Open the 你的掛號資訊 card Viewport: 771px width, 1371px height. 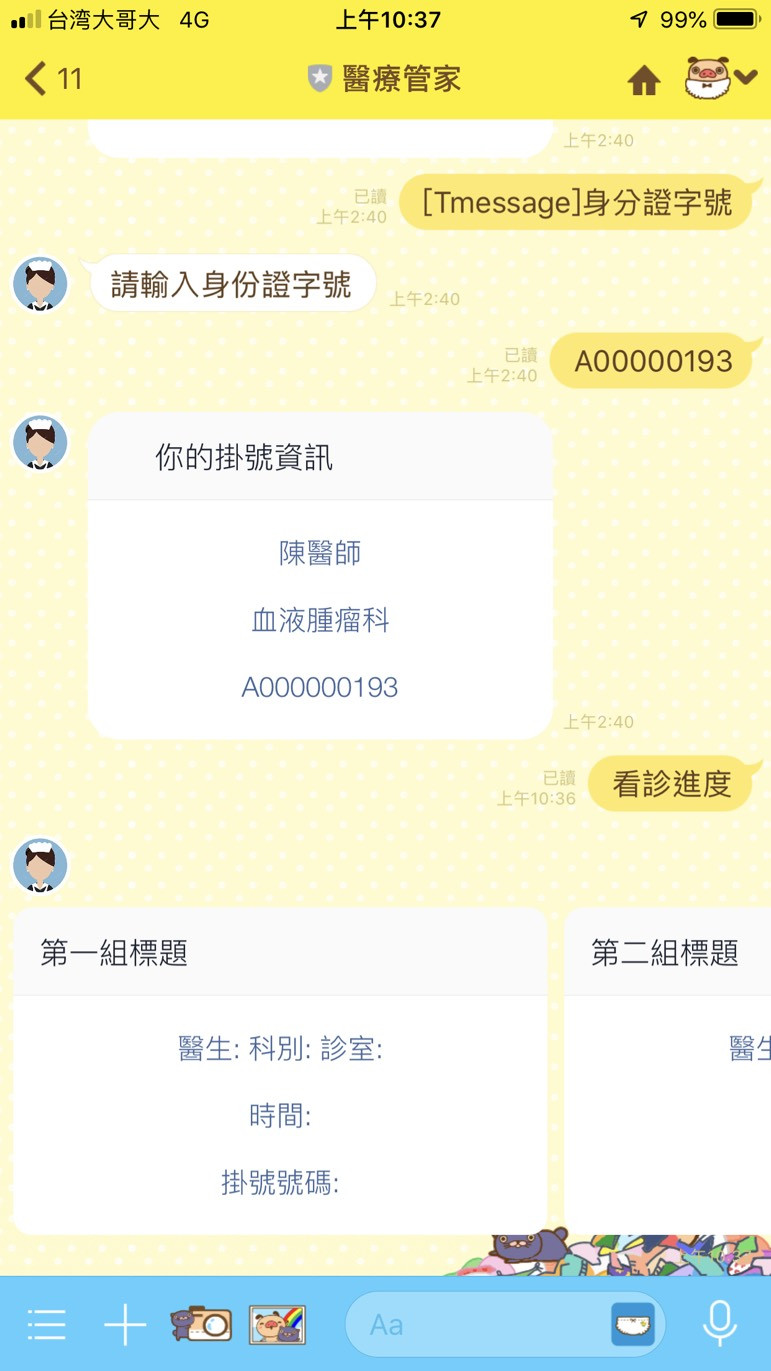tap(320, 575)
